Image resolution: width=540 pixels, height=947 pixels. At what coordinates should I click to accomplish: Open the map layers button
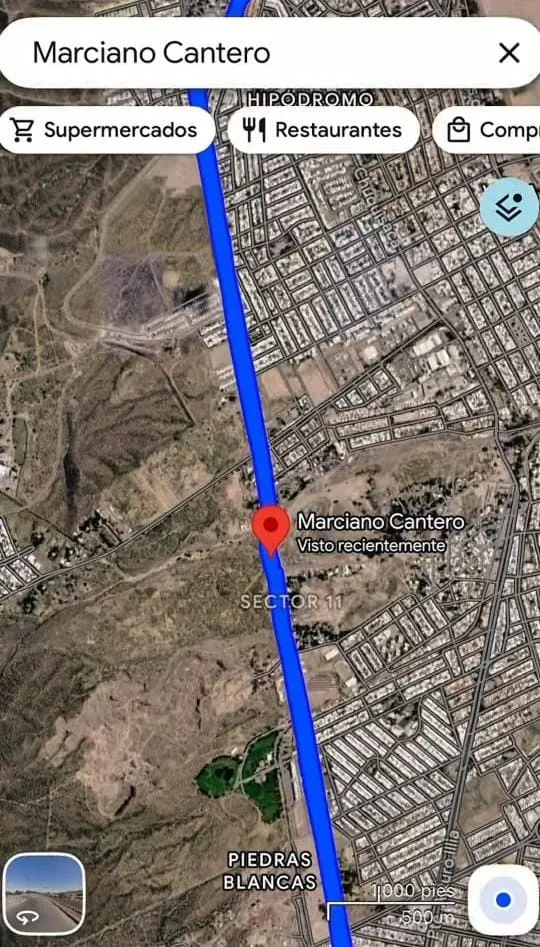(x=509, y=208)
